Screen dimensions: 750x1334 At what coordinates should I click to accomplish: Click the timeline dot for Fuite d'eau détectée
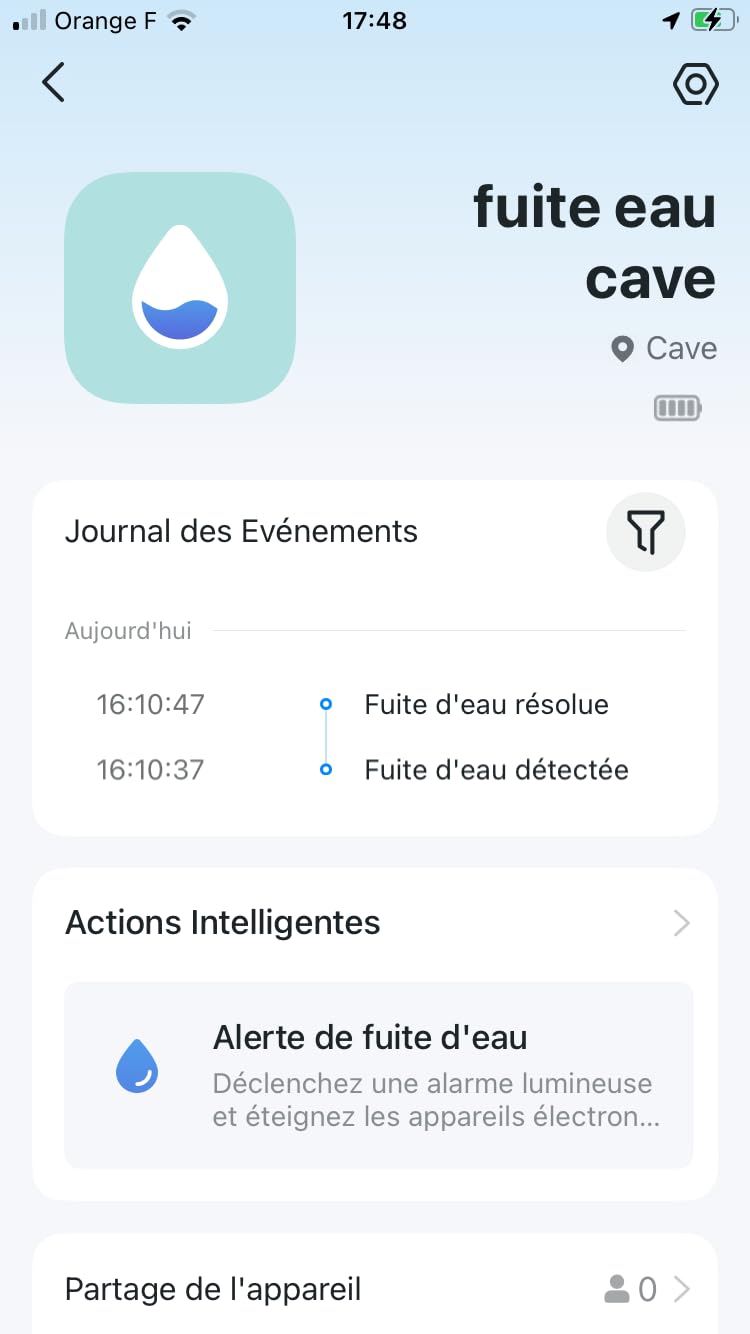[x=325, y=770]
